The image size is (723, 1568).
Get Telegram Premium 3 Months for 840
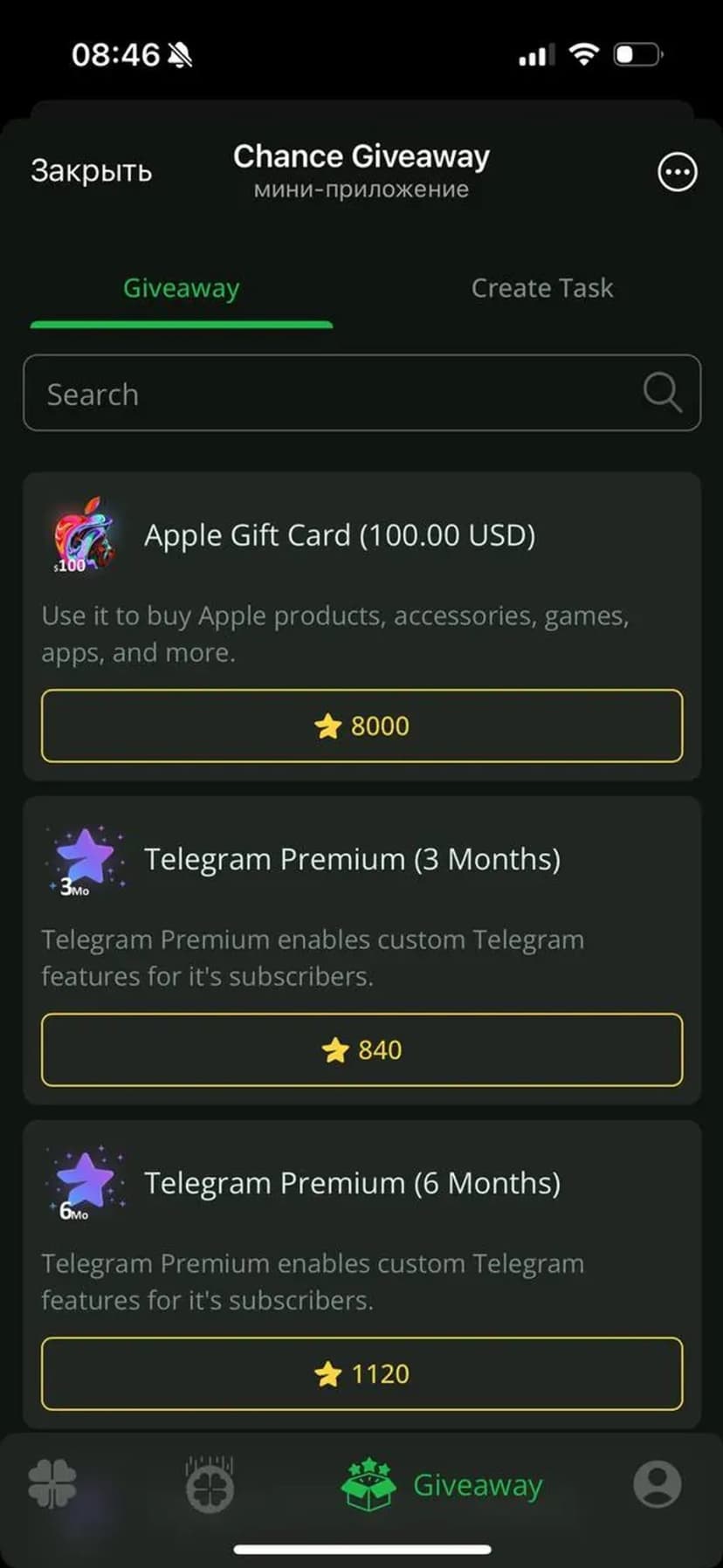click(x=361, y=1049)
